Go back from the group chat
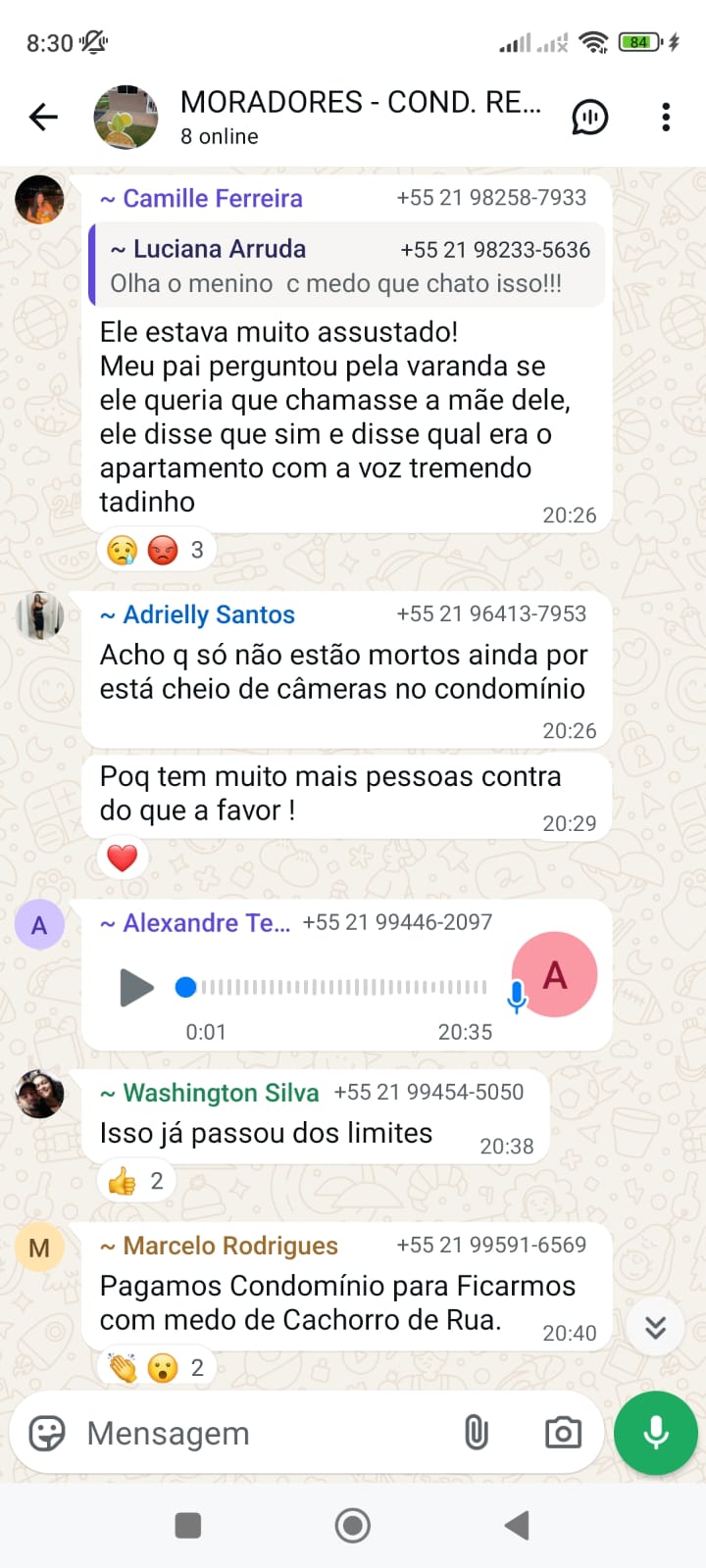 click(x=43, y=118)
